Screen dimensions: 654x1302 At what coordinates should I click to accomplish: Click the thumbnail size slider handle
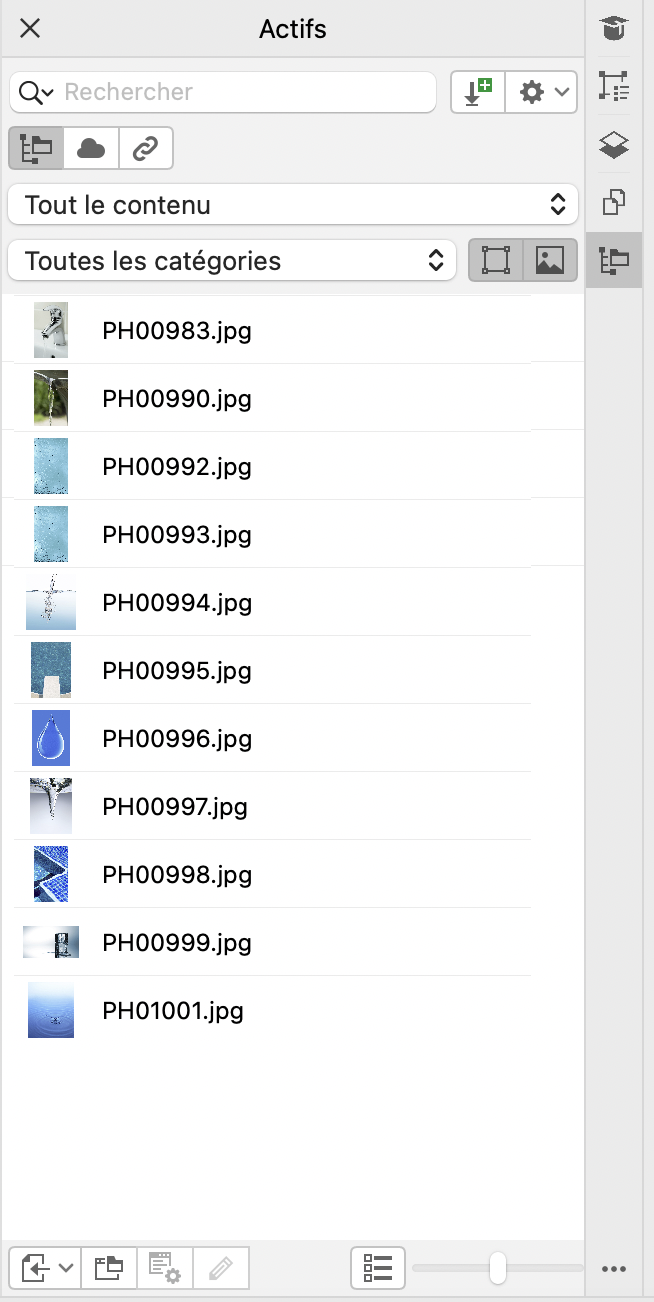[x=497, y=1268]
